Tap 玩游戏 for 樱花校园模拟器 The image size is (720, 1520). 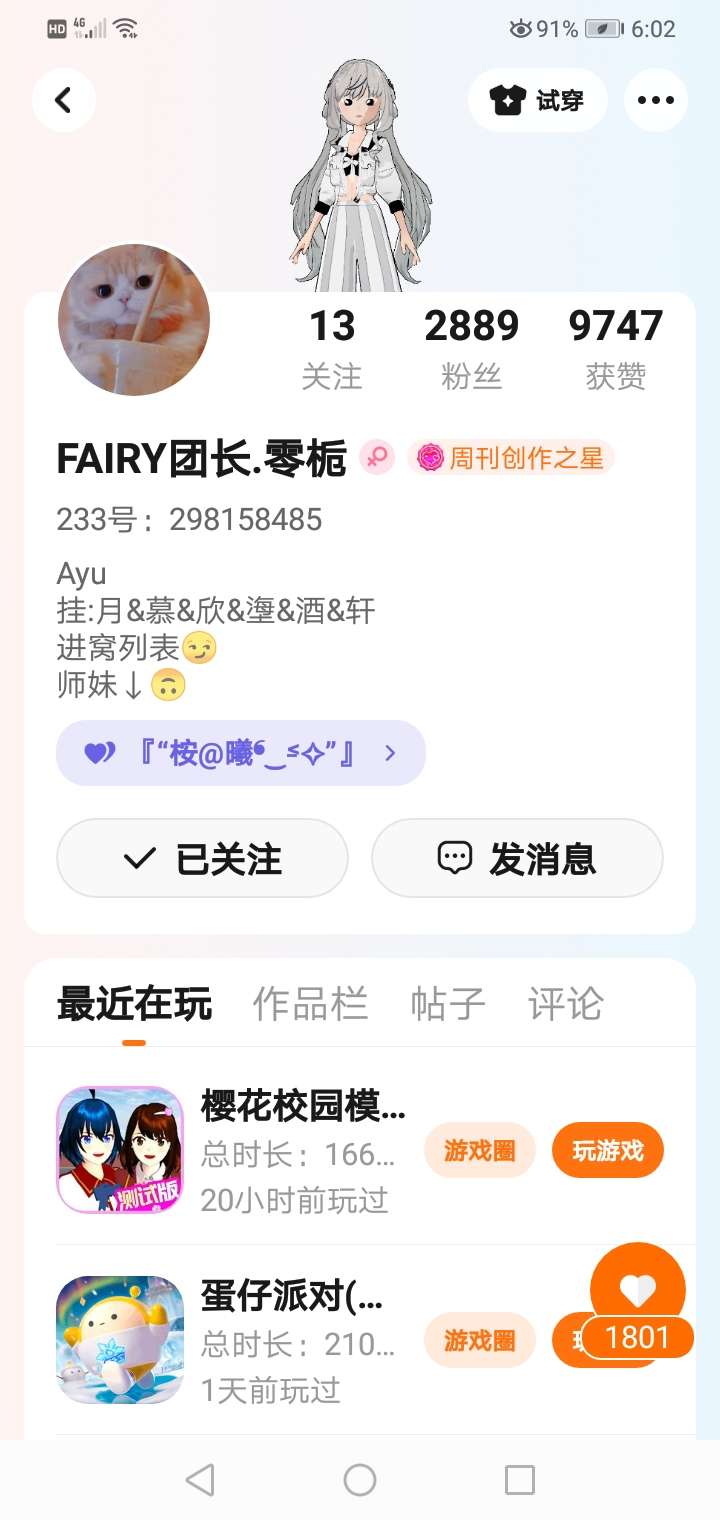pos(608,1151)
